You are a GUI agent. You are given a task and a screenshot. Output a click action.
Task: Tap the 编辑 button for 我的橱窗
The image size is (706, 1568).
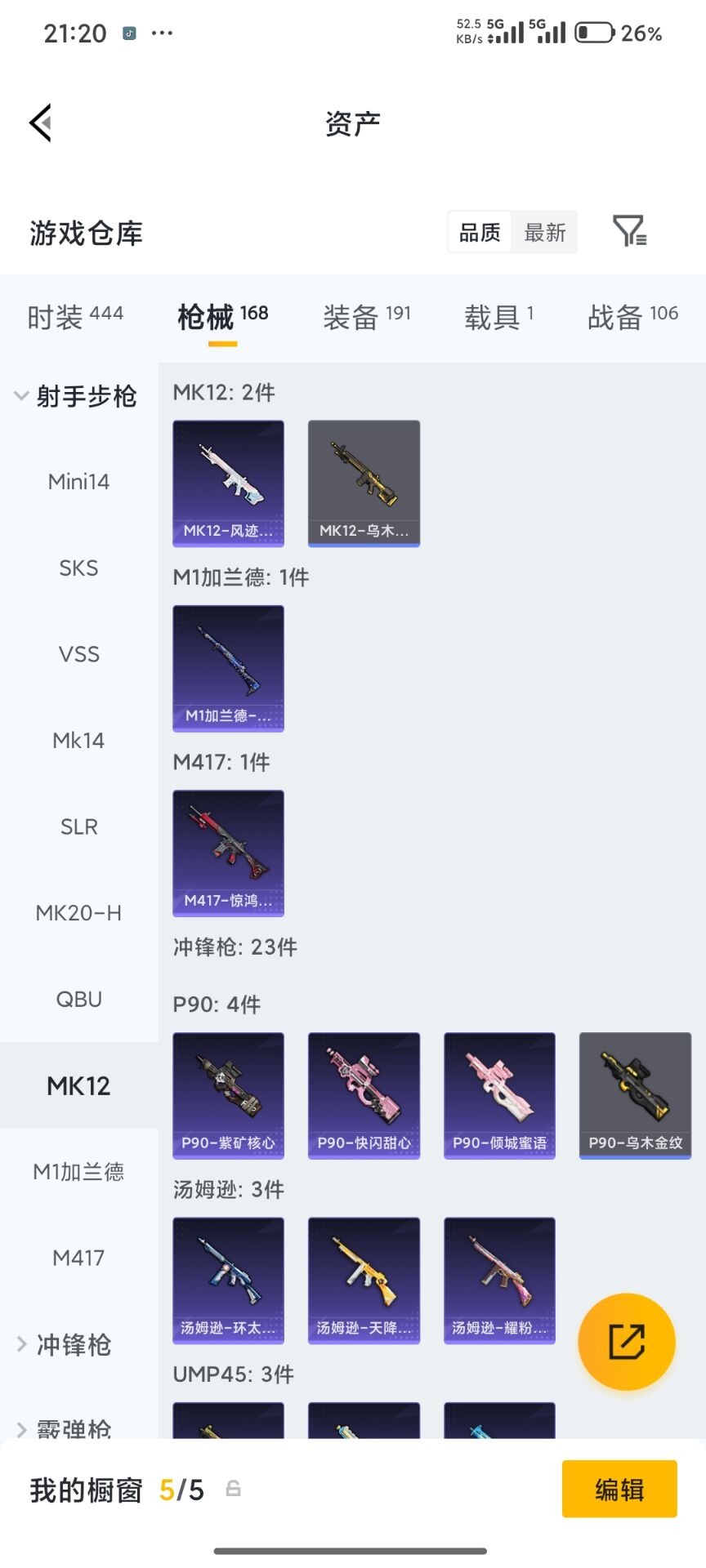pos(619,1489)
